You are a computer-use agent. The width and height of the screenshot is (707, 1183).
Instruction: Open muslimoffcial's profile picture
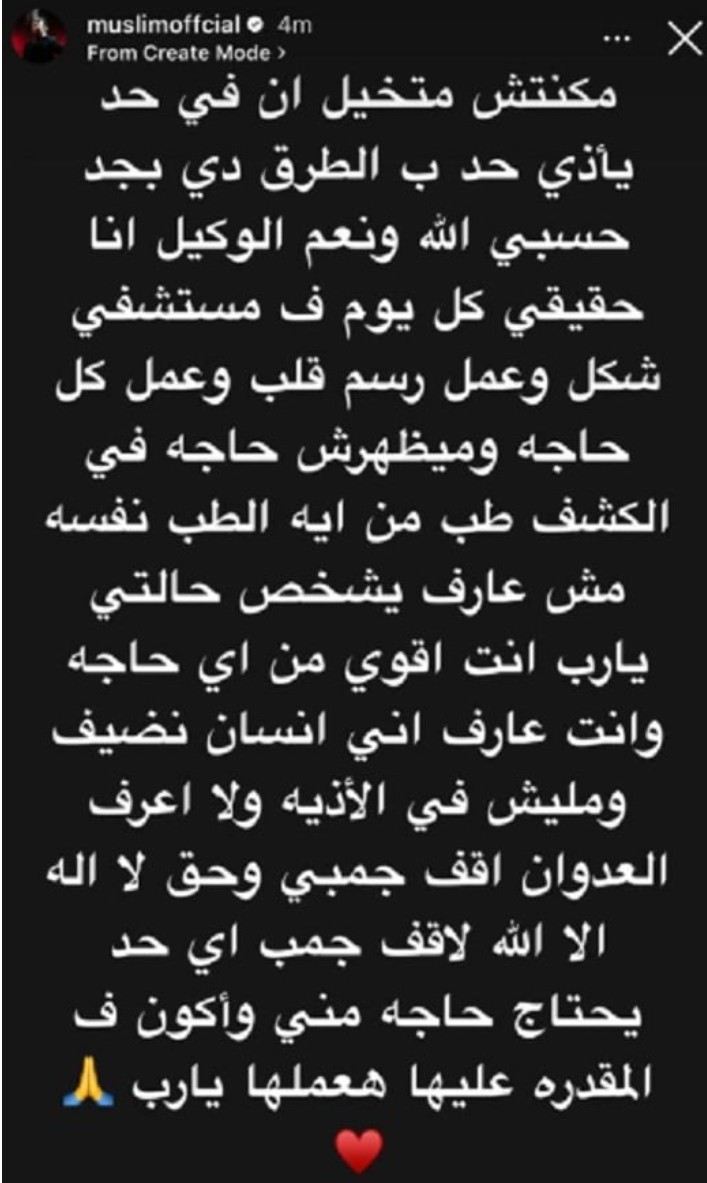[x=40, y=38]
